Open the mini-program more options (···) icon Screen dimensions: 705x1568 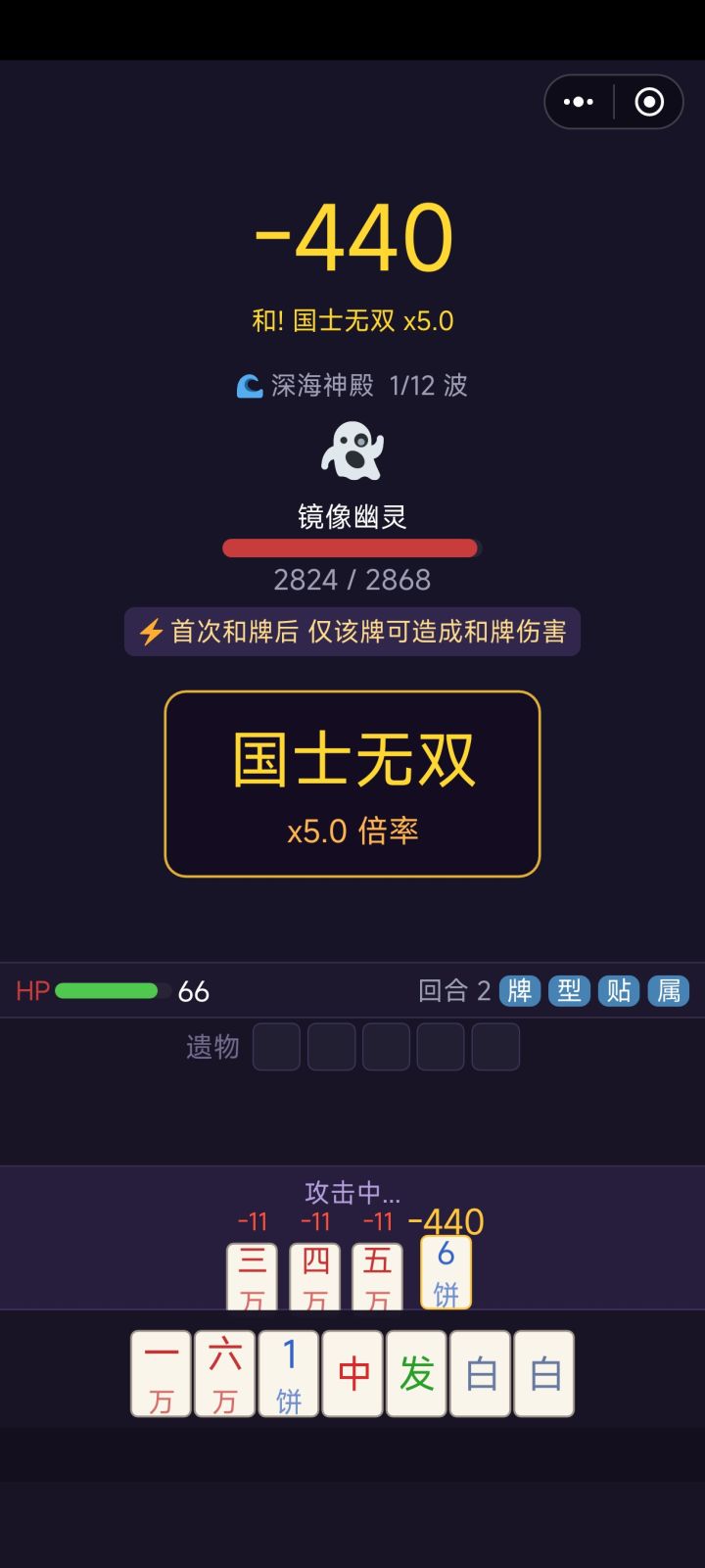coord(580,102)
